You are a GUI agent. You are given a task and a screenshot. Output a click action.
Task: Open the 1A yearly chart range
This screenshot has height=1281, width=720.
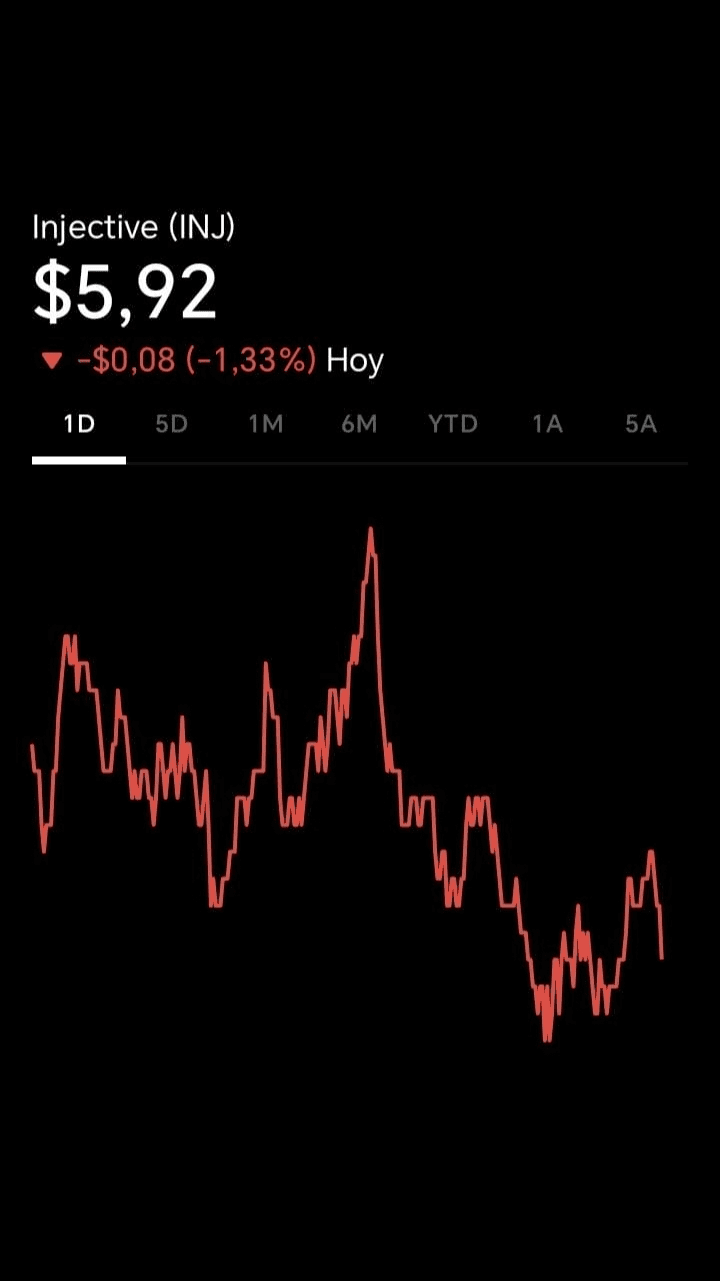547,424
